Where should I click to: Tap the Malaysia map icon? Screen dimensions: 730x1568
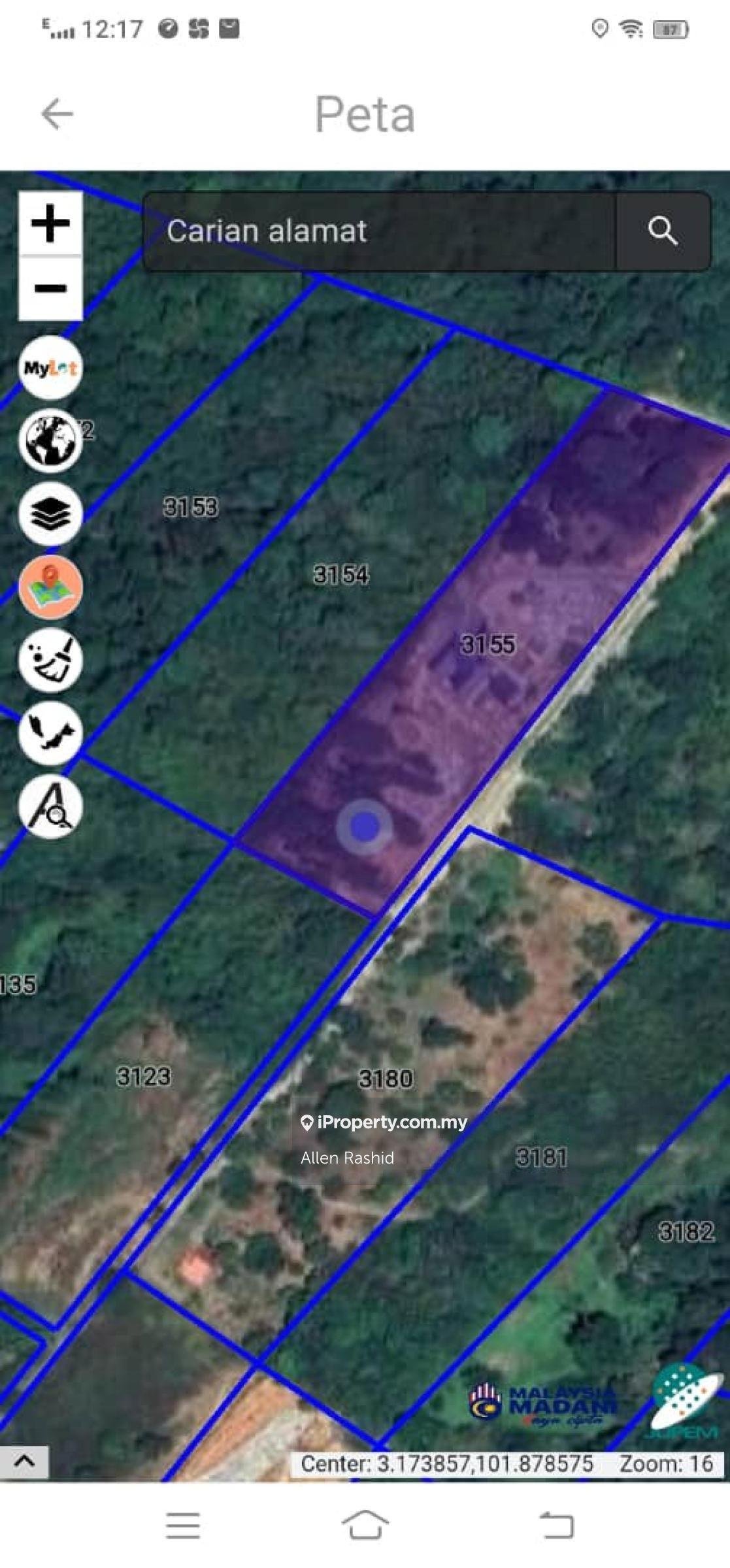click(50, 733)
